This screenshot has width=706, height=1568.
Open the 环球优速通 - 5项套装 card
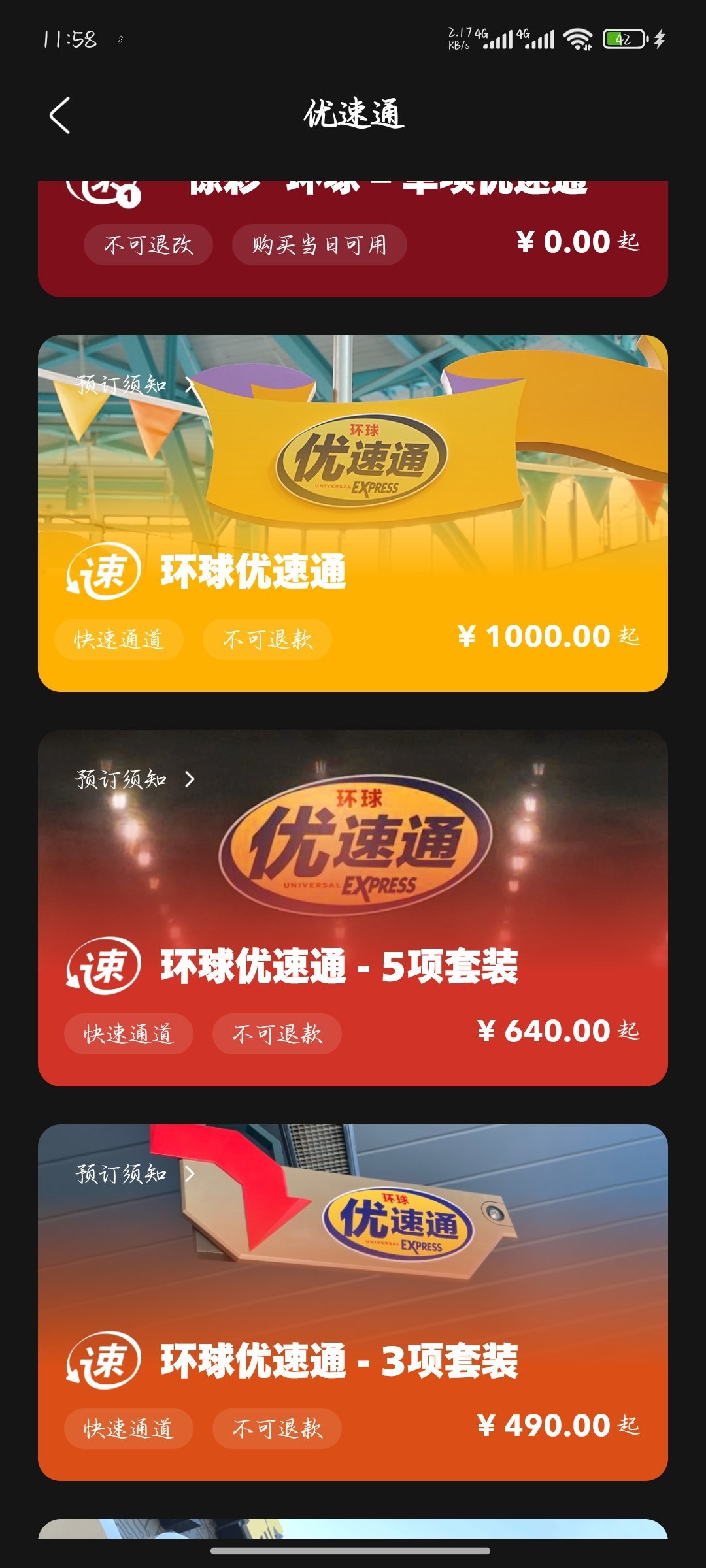pos(353,915)
